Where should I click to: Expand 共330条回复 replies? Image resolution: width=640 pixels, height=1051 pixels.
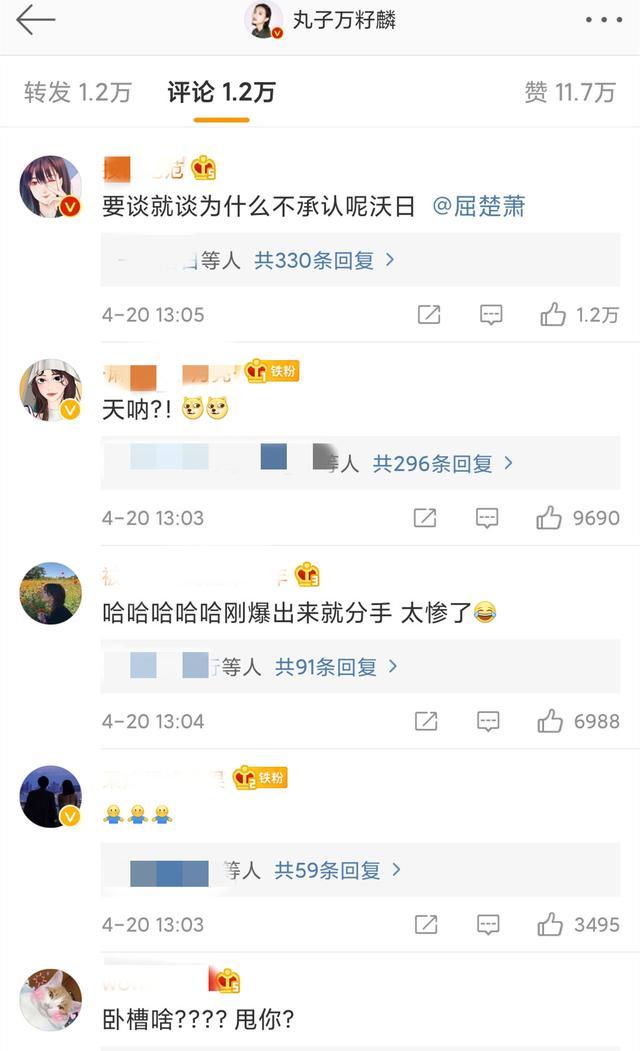coord(324,261)
